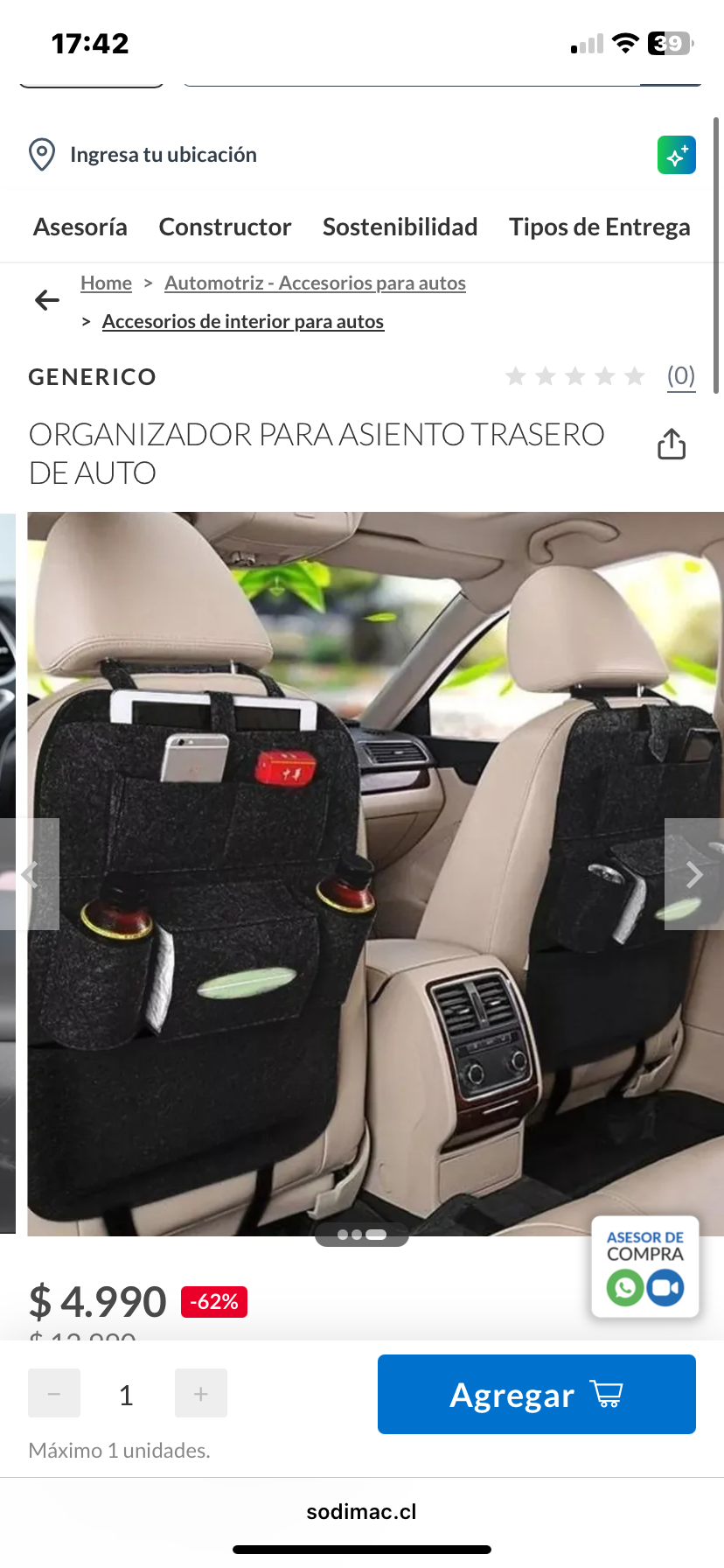Tap the quantity input showing 1

tap(126, 1392)
